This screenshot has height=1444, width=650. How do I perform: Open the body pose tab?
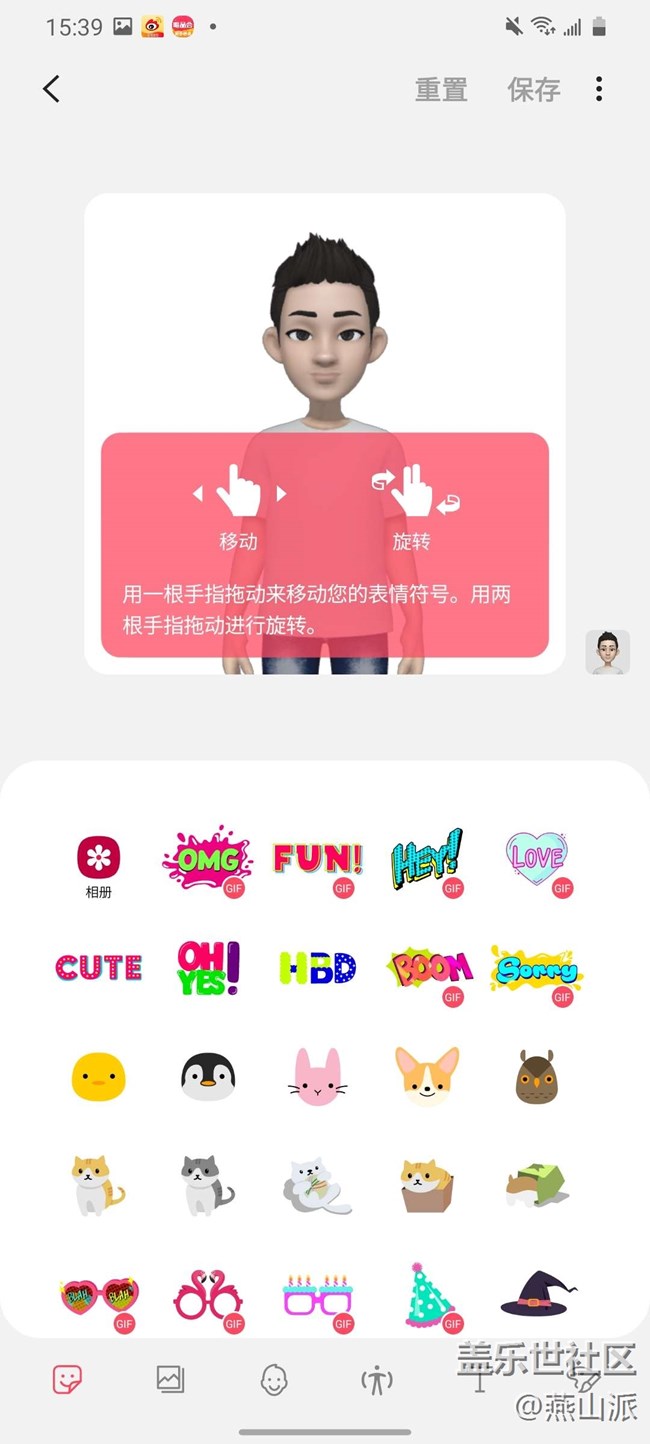point(377,1381)
